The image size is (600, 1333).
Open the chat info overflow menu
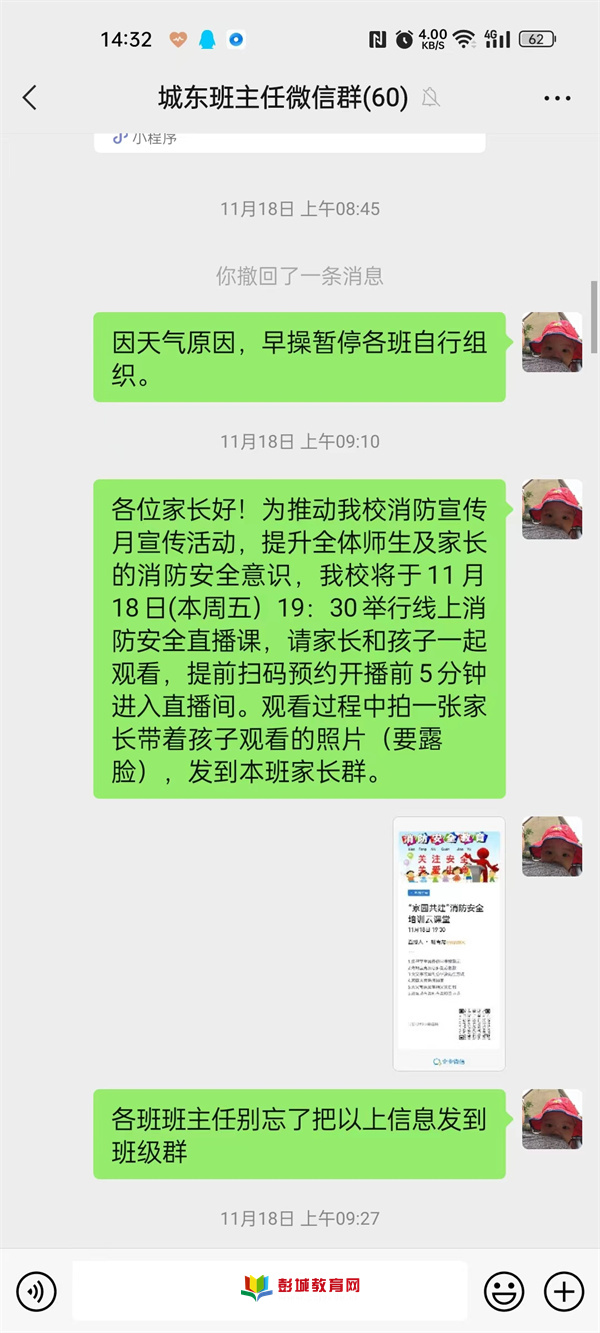(556, 98)
